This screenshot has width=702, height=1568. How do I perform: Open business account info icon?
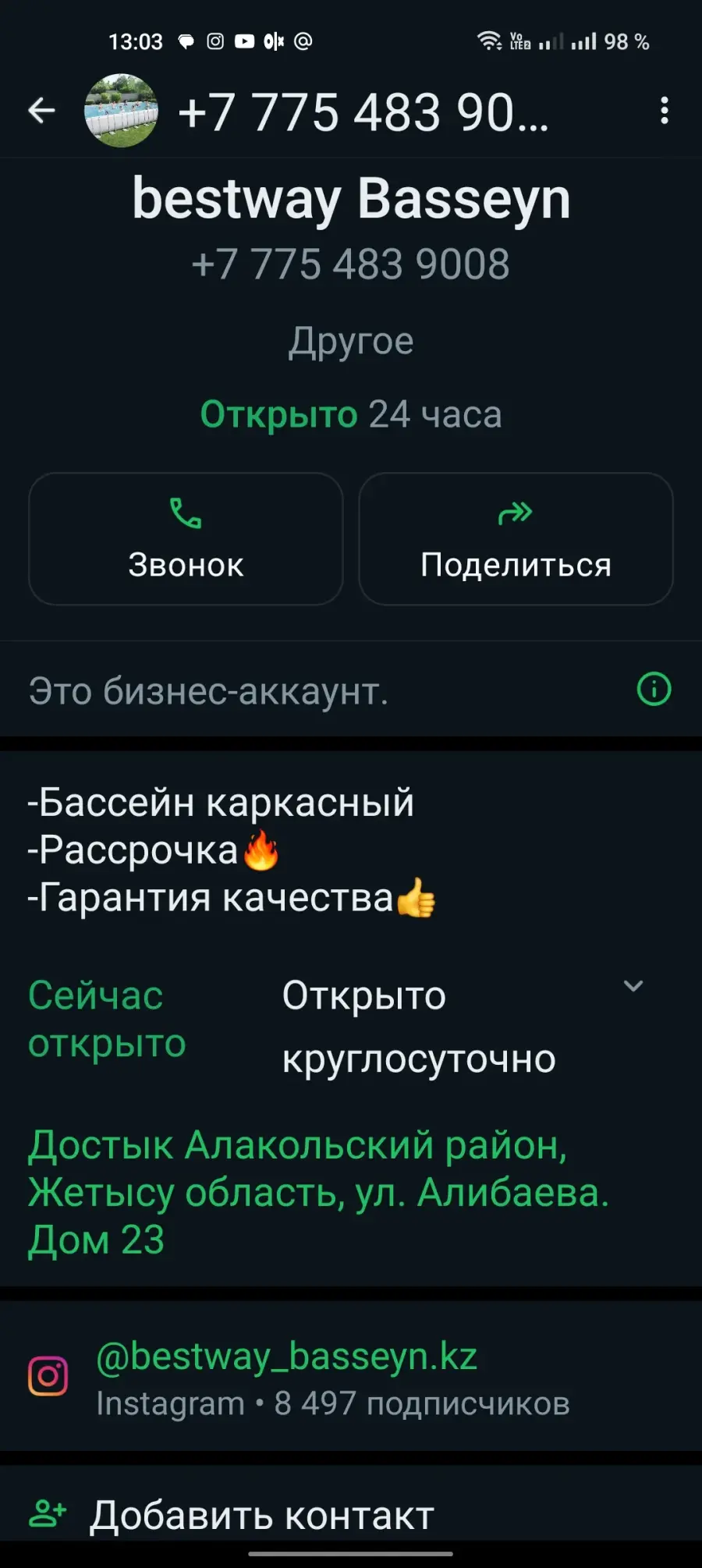pyautogui.click(x=654, y=690)
